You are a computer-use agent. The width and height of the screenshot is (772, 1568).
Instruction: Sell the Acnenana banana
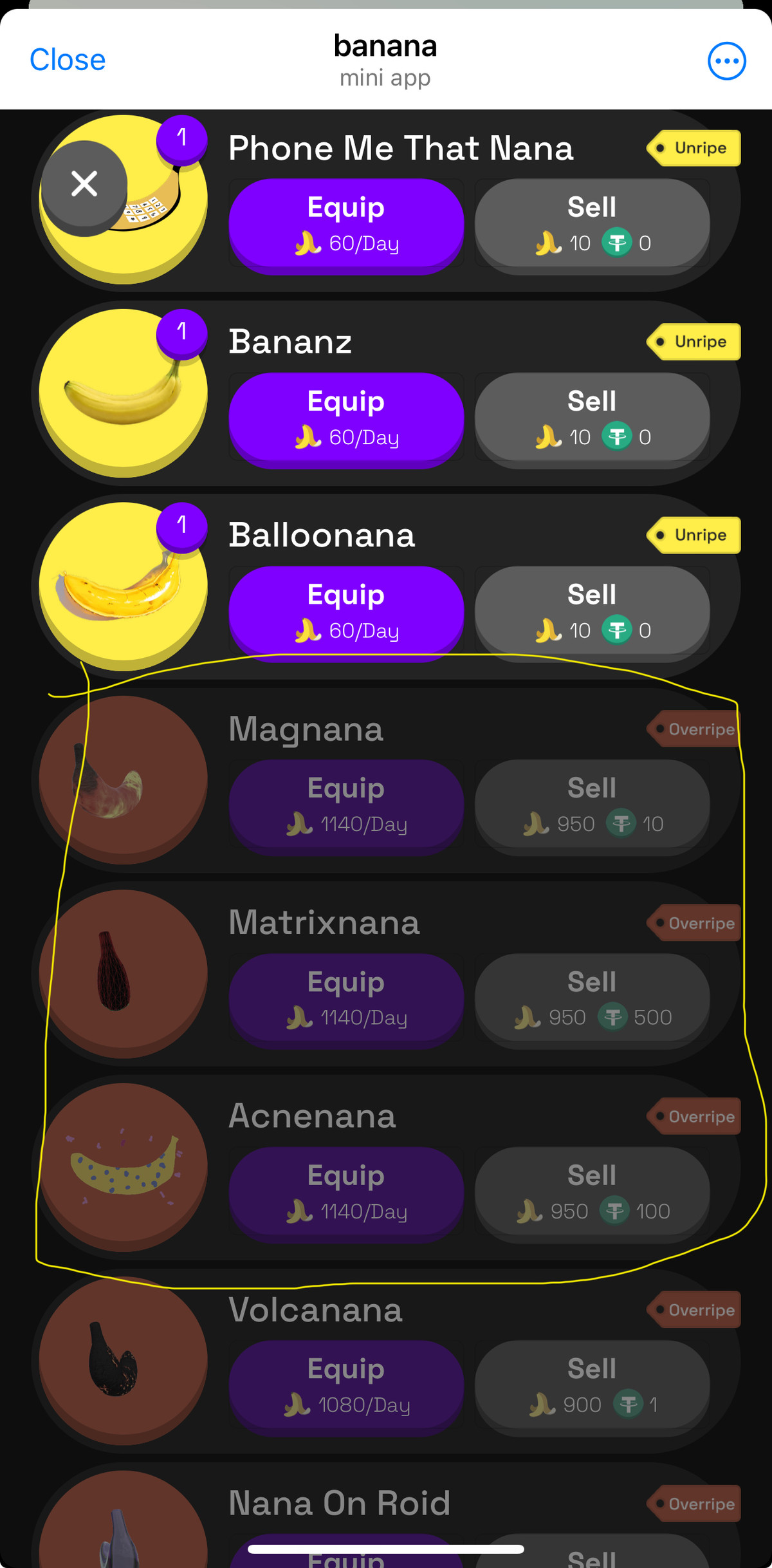(592, 1192)
